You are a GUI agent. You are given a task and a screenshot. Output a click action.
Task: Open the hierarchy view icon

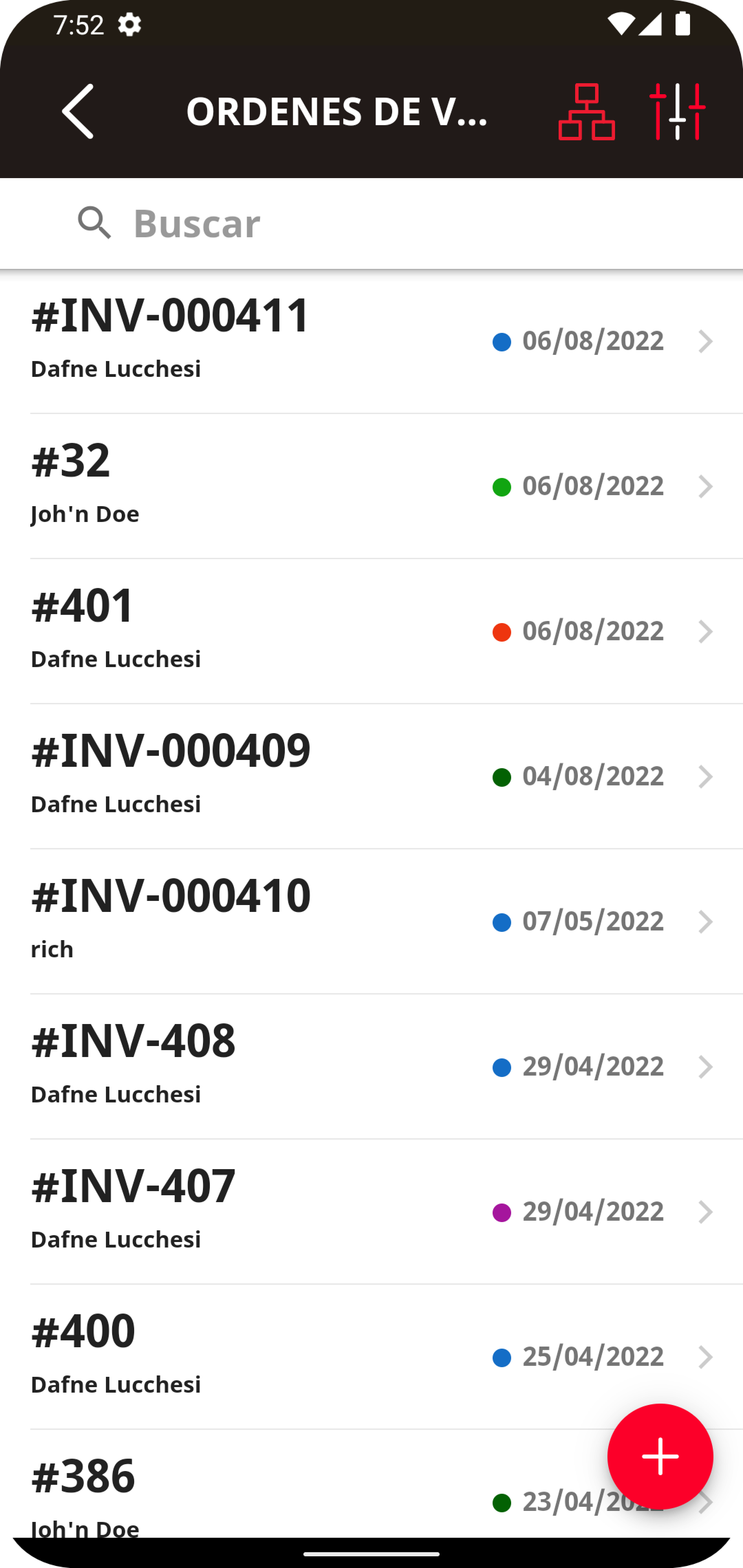click(586, 112)
